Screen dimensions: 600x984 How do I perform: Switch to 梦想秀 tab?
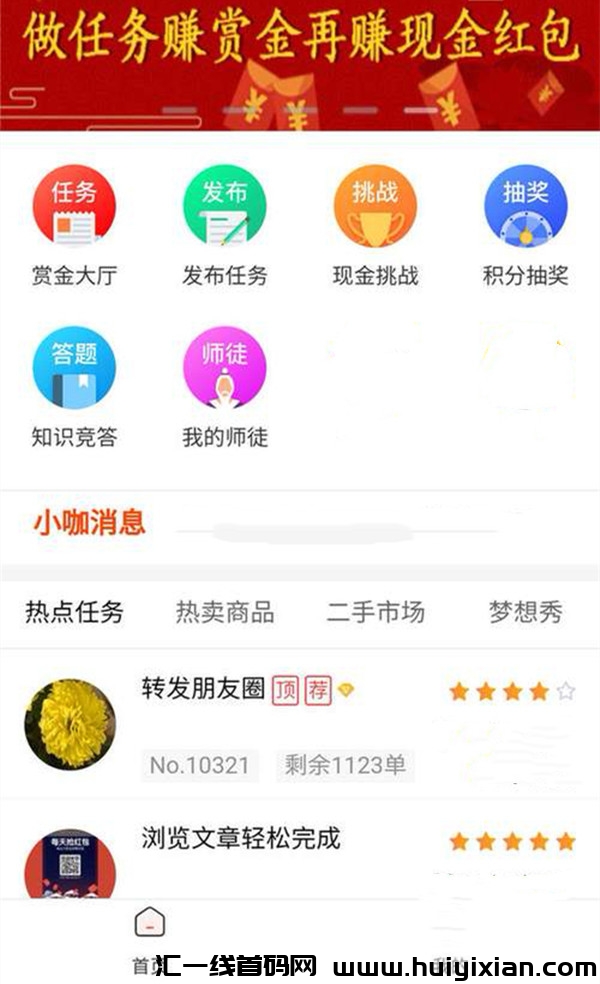(x=525, y=612)
